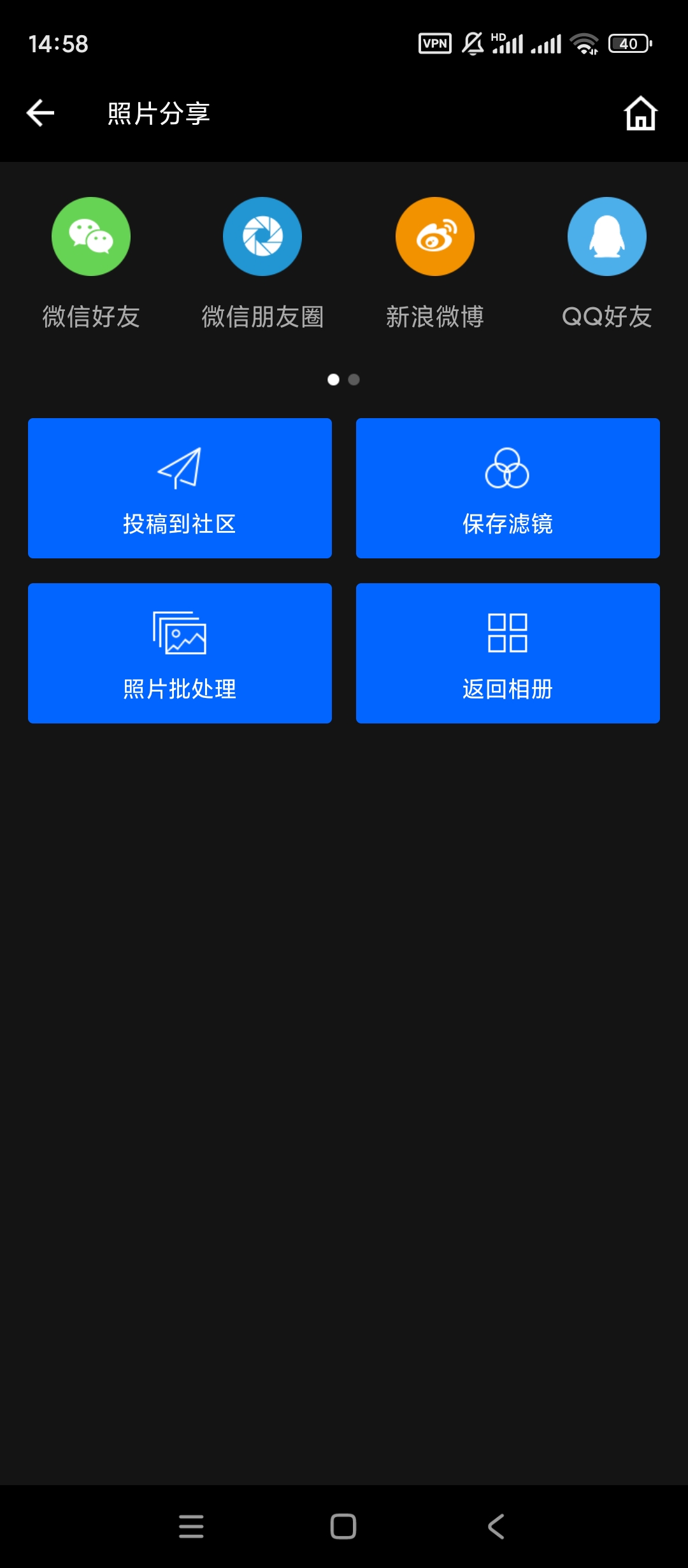Image resolution: width=688 pixels, height=1568 pixels.
Task: Share photo to QQ好友
Action: (606, 237)
